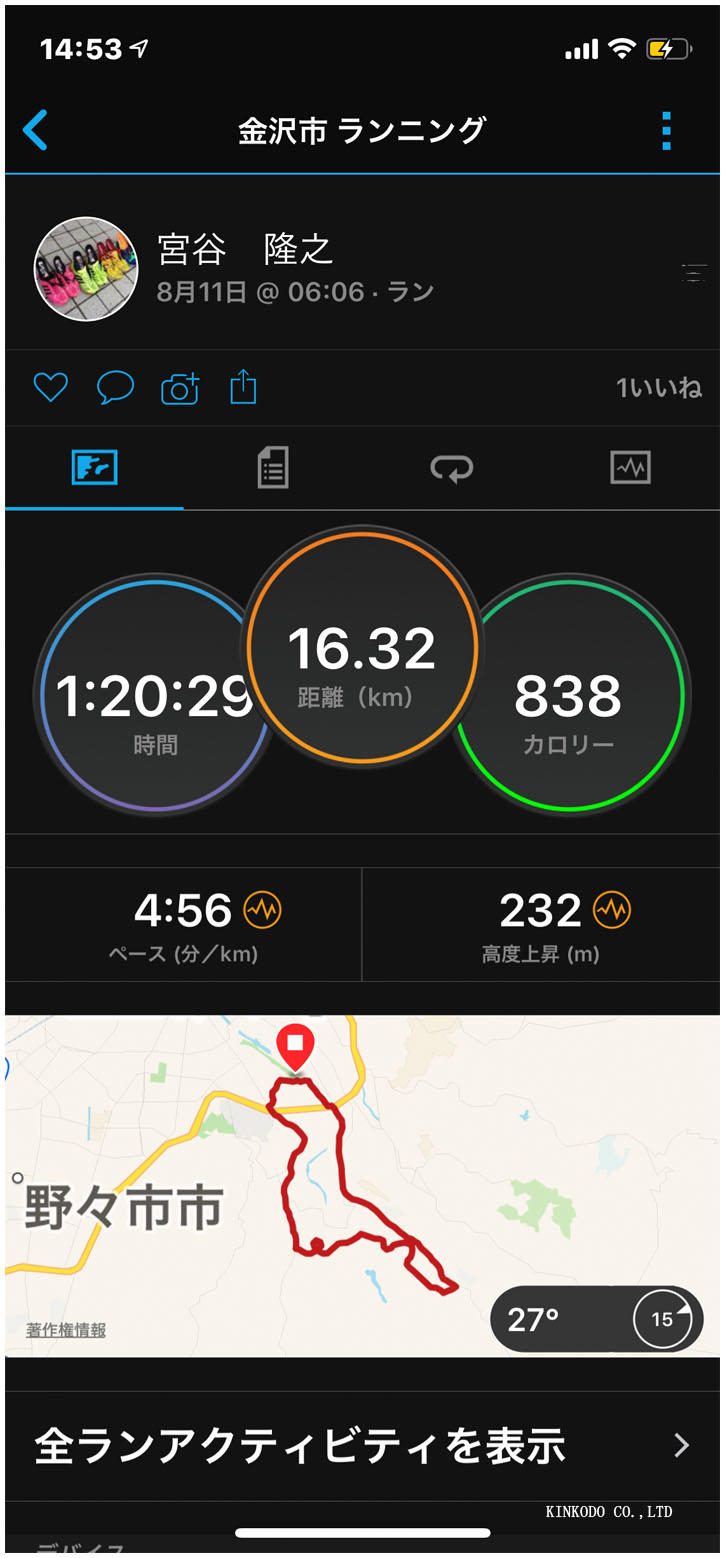Switch to the charts tab
725x1558 pixels.
click(630, 467)
